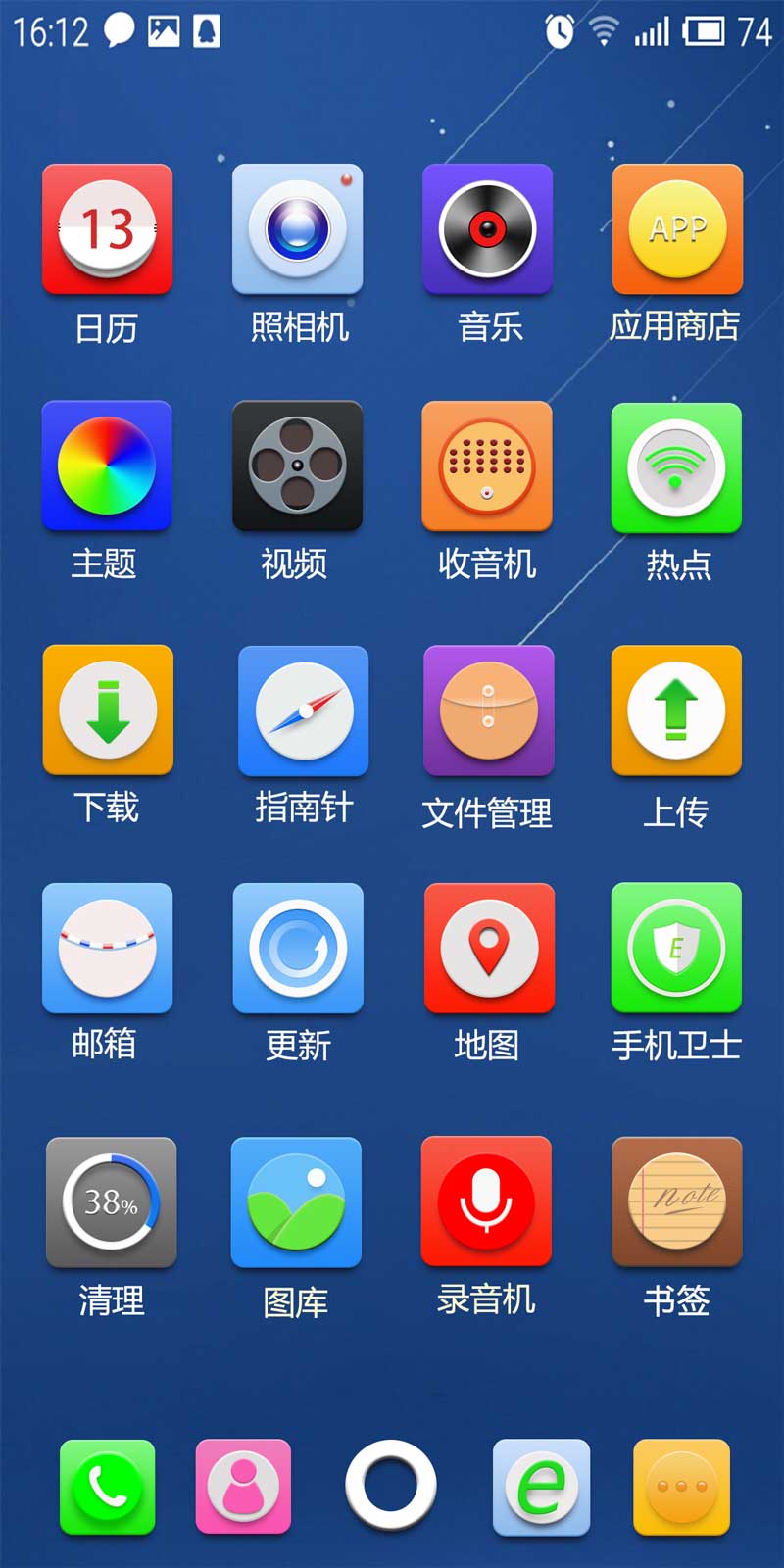Screen dimensions: 784x1568
Task: Open the 热点 hotspot app
Action: pyautogui.click(x=676, y=467)
